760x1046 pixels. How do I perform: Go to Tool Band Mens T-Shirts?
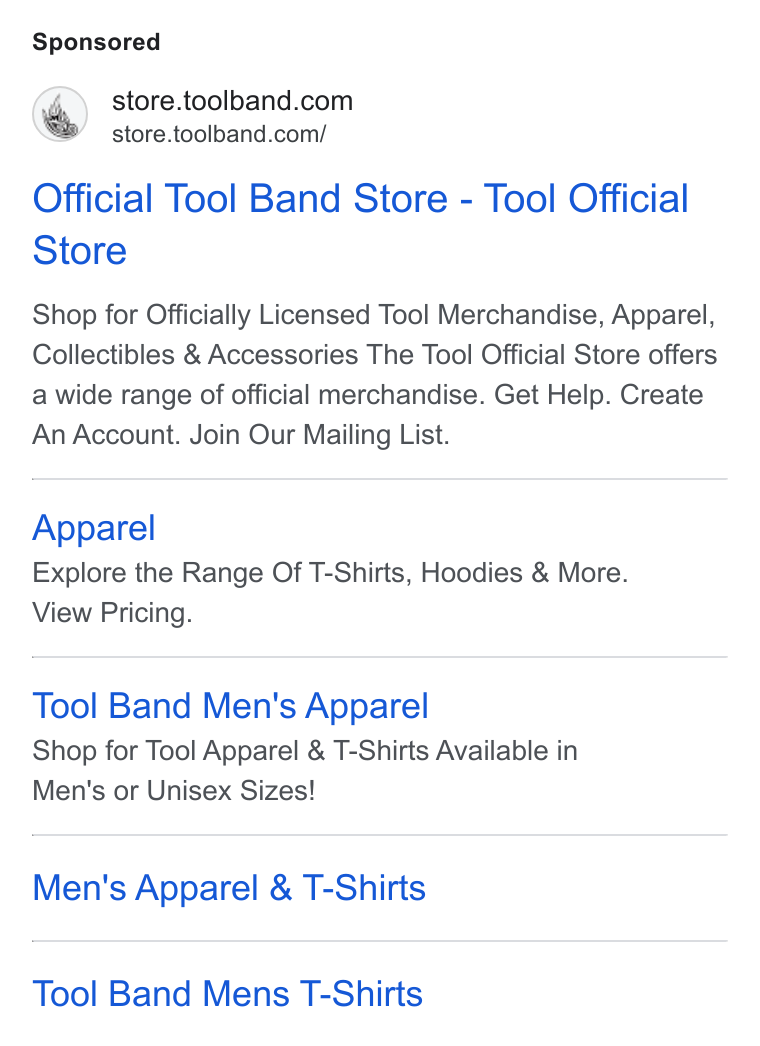click(x=228, y=994)
